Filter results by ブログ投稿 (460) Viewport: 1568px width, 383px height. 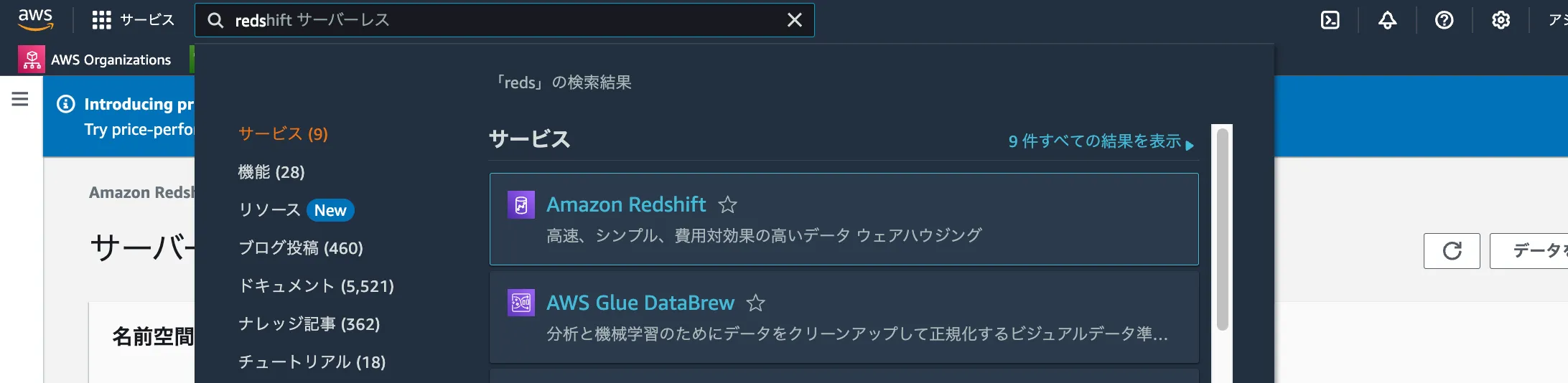coord(301,248)
